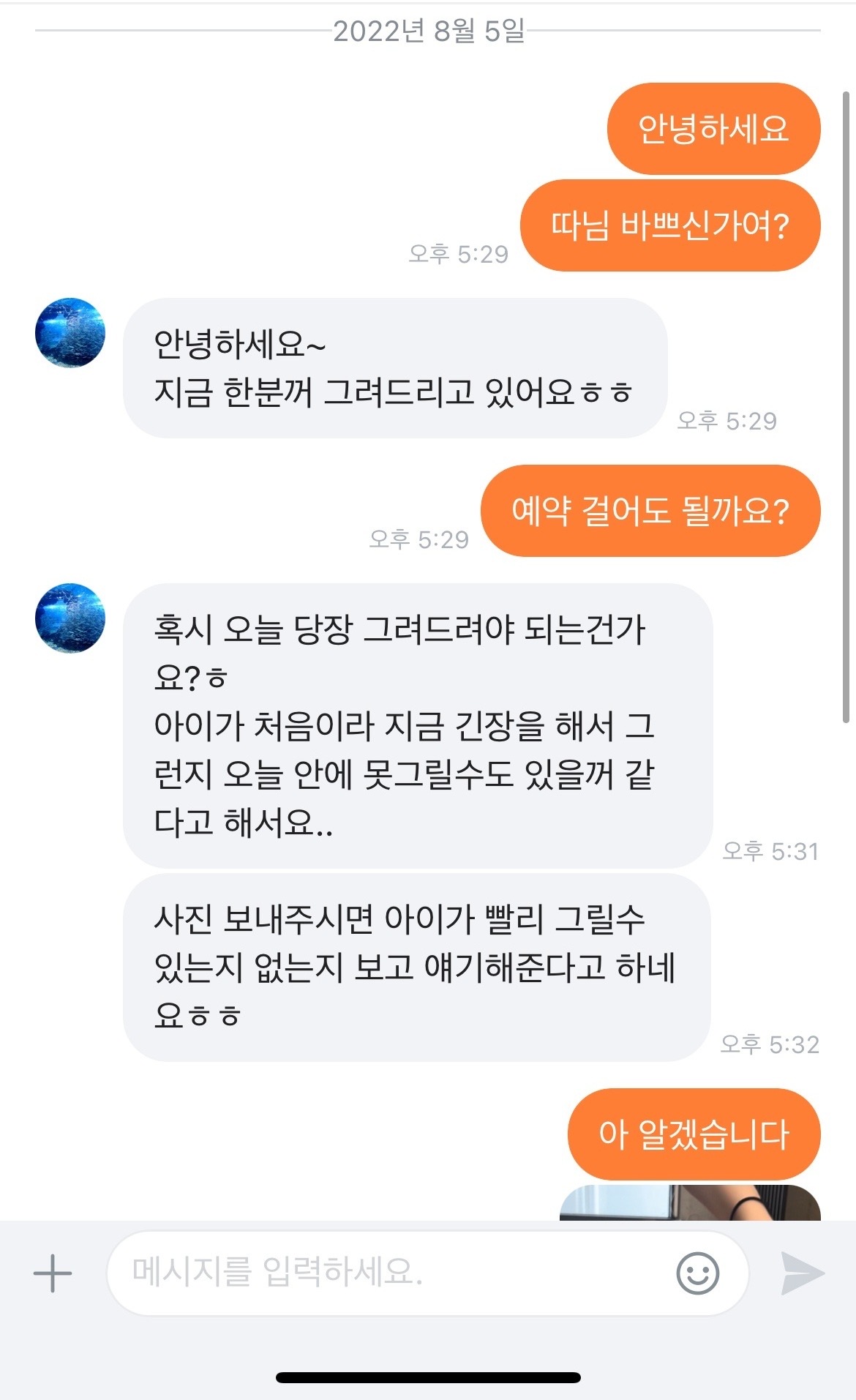Open the plus attachment menu

tap(53, 1273)
